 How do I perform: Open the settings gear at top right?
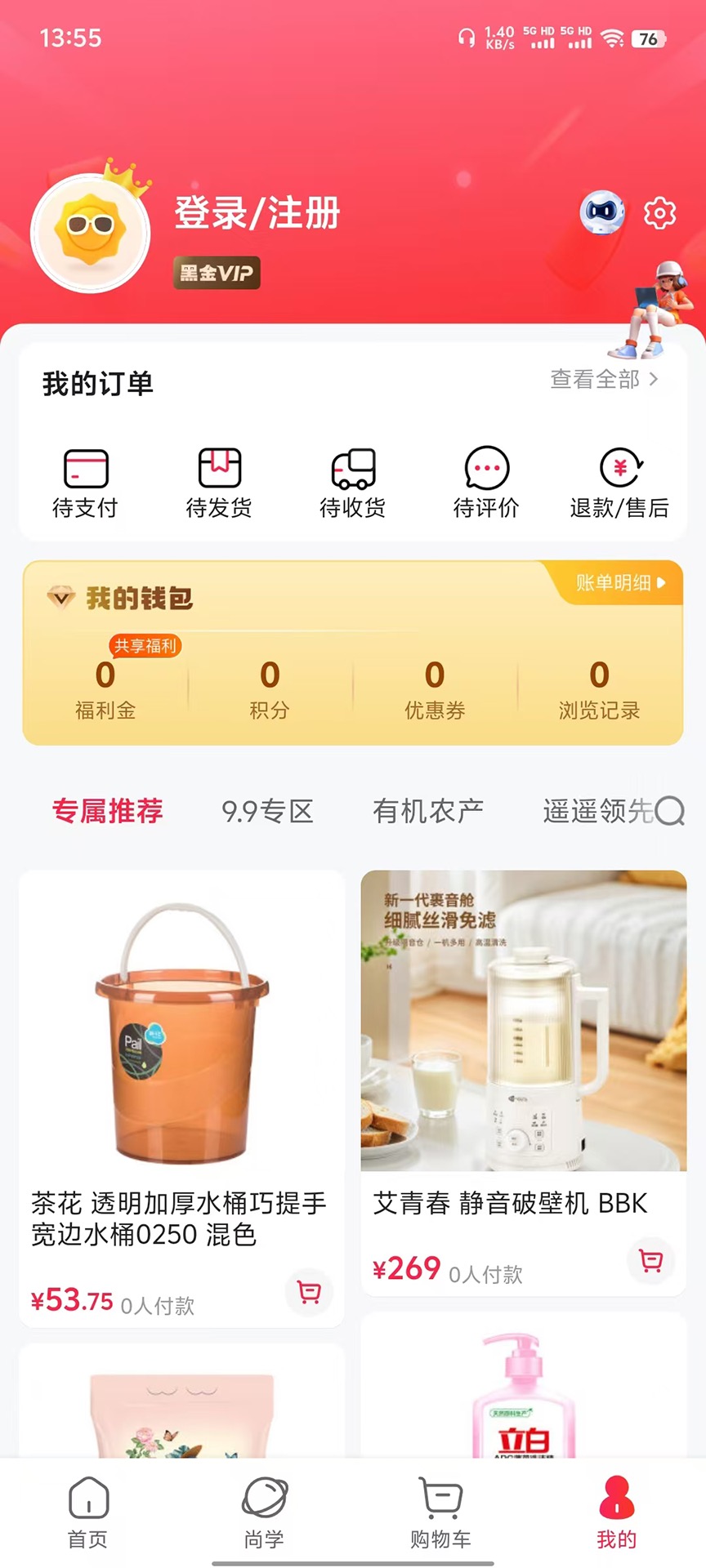pos(659,214)
